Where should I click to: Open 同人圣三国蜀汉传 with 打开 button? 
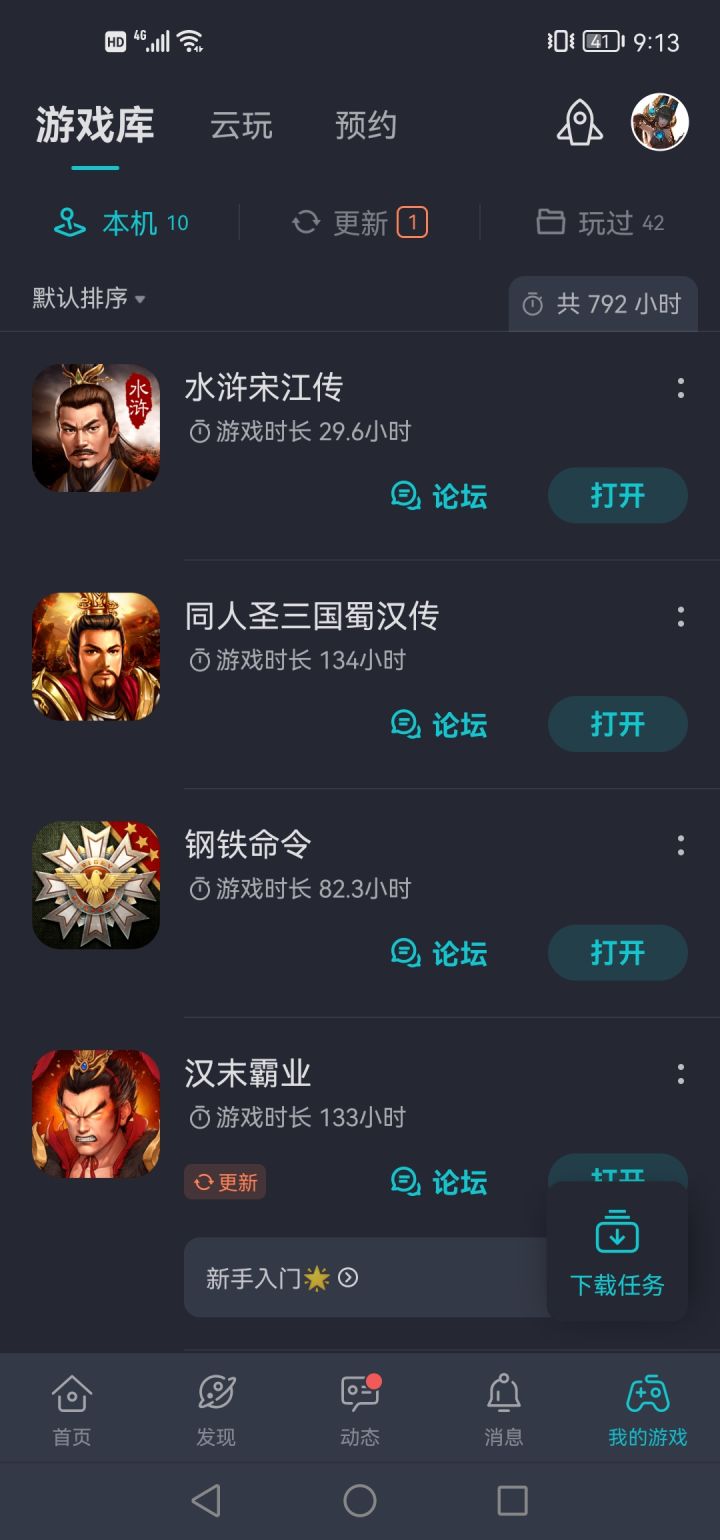coord(617,724)
